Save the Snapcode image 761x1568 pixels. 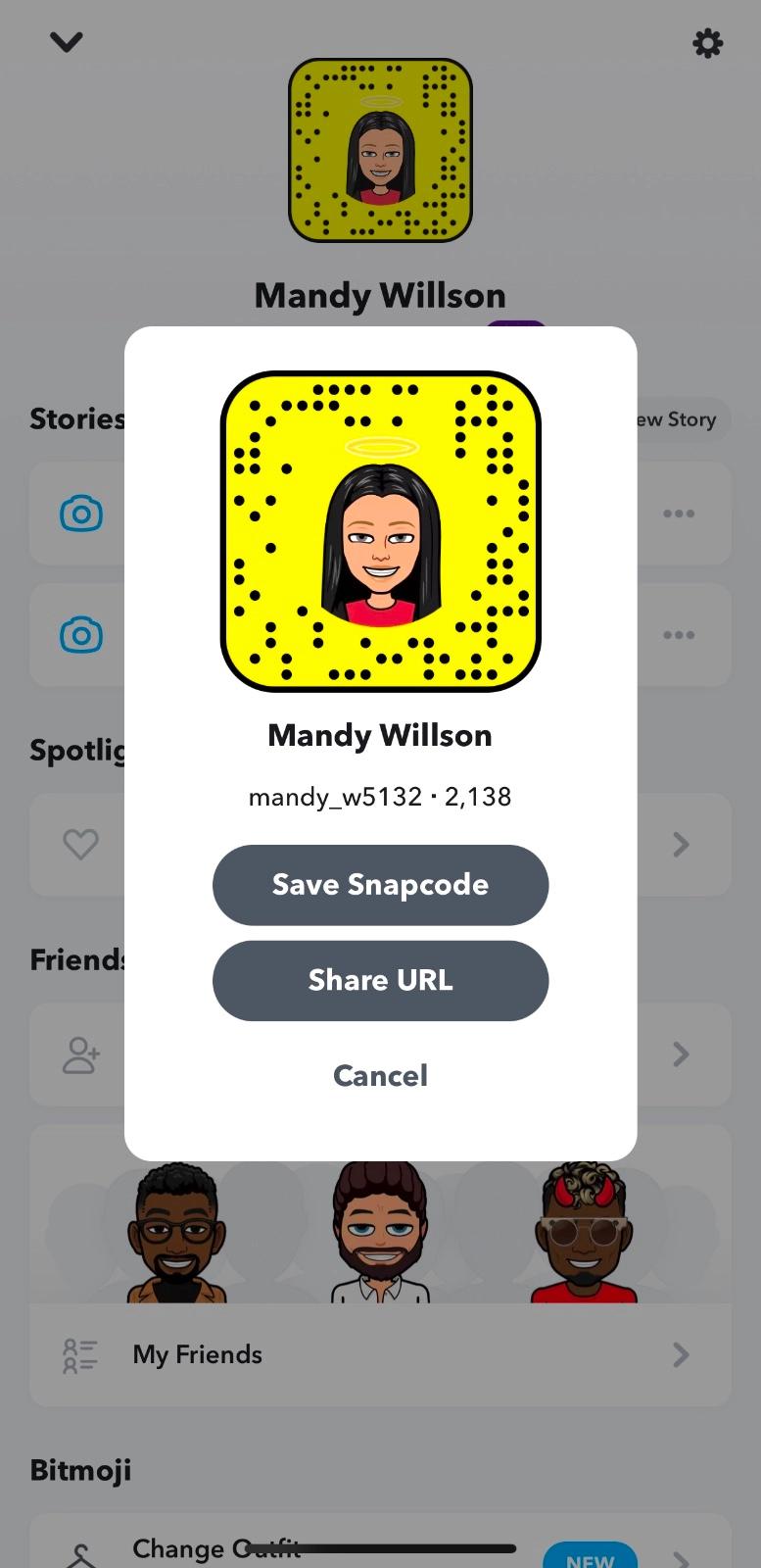[x=380, y=885]
